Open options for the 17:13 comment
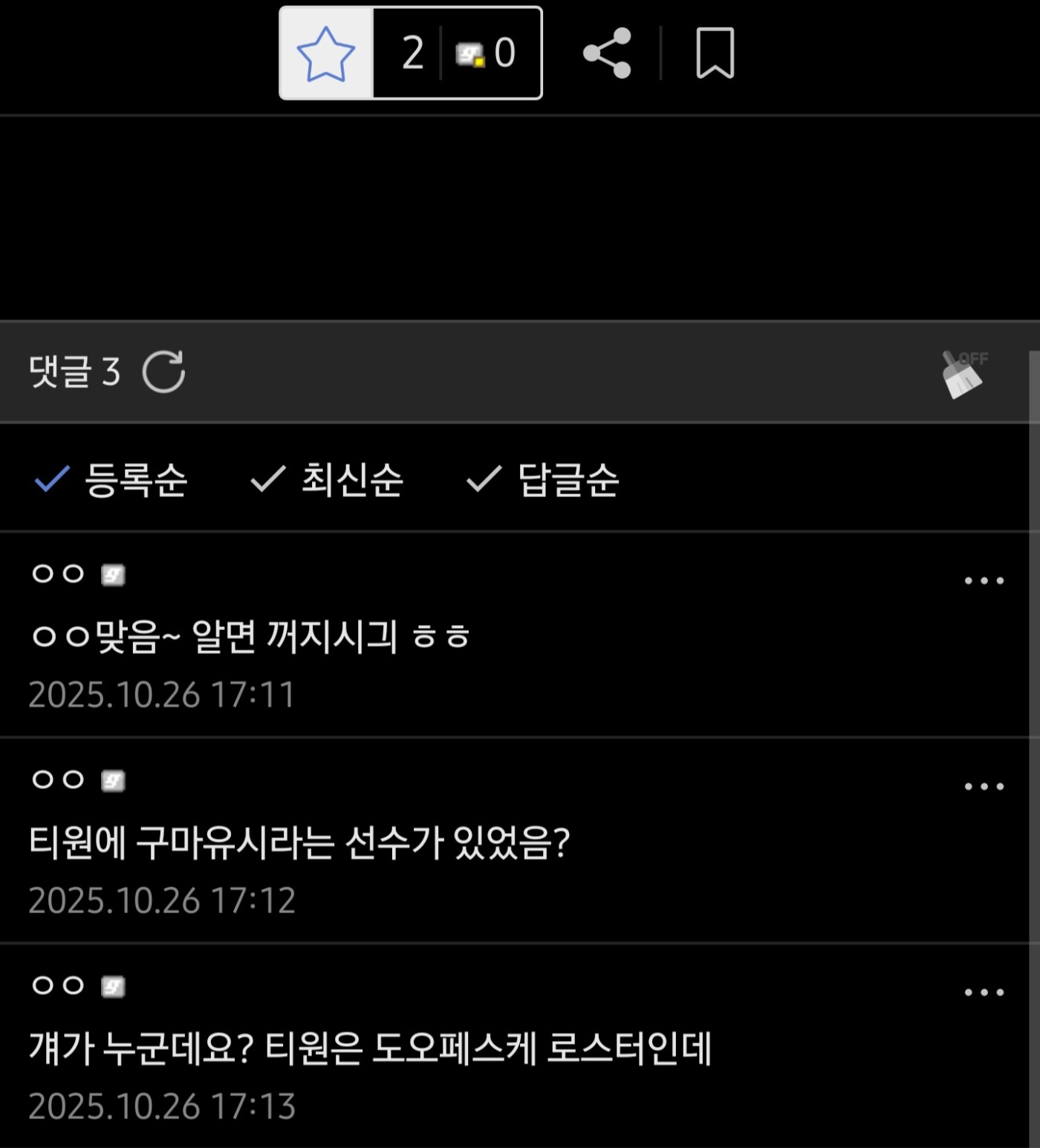This screenshot has height=1148, width=1040. pyautogui.click(x=984, y=992)
